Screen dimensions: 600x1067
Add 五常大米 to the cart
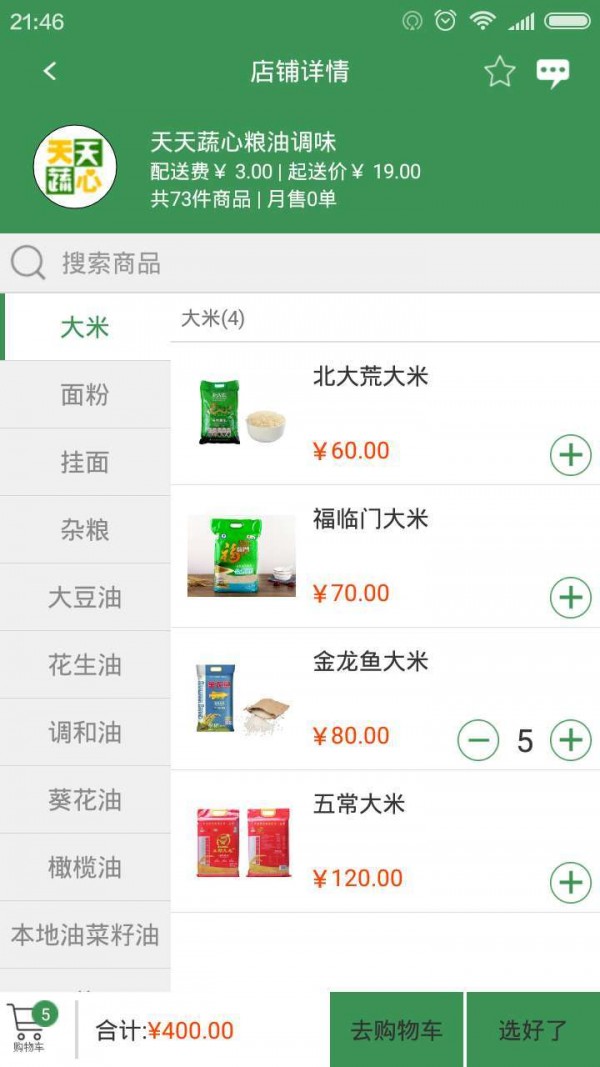pos(570,883)
